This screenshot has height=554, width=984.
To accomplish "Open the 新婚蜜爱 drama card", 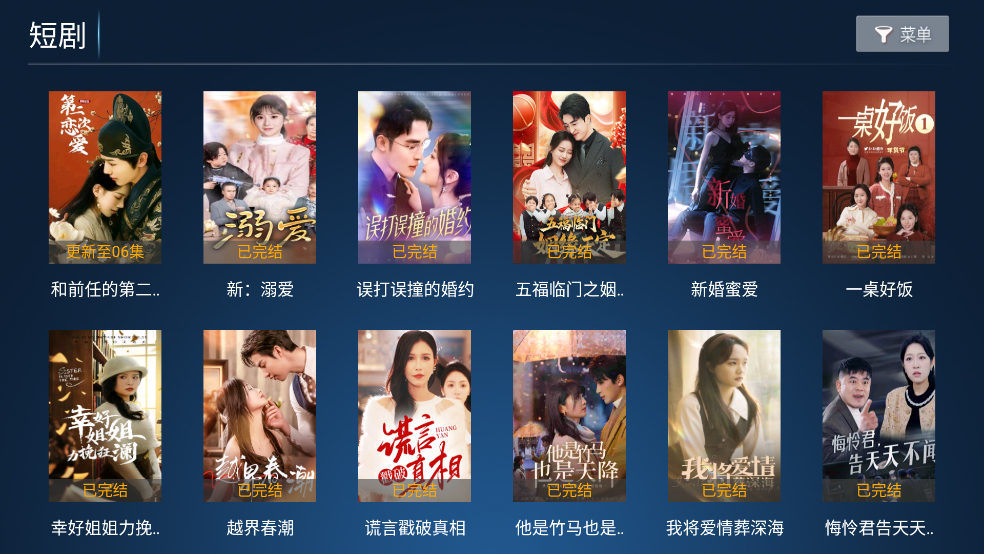I will pos(724,178).
